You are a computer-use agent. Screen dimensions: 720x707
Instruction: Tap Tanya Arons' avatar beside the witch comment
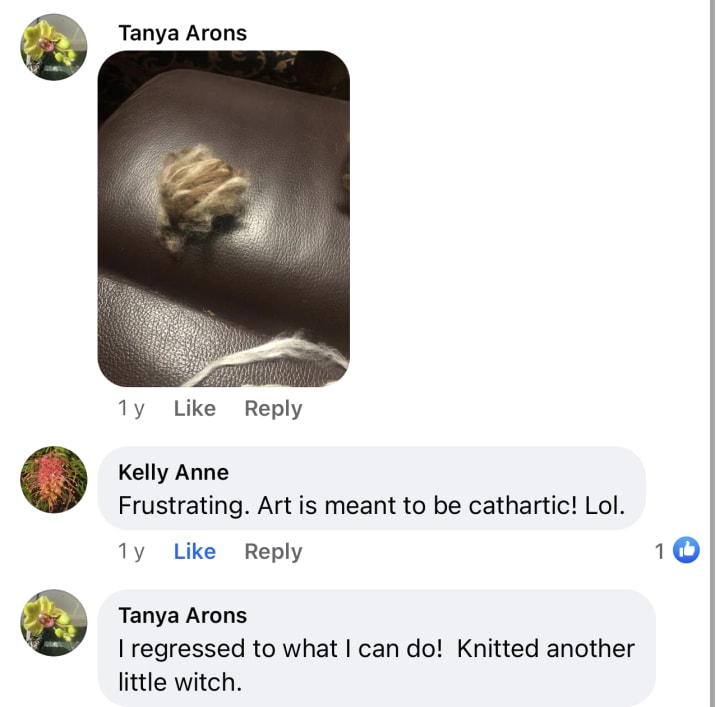click(x=54, y=623)
